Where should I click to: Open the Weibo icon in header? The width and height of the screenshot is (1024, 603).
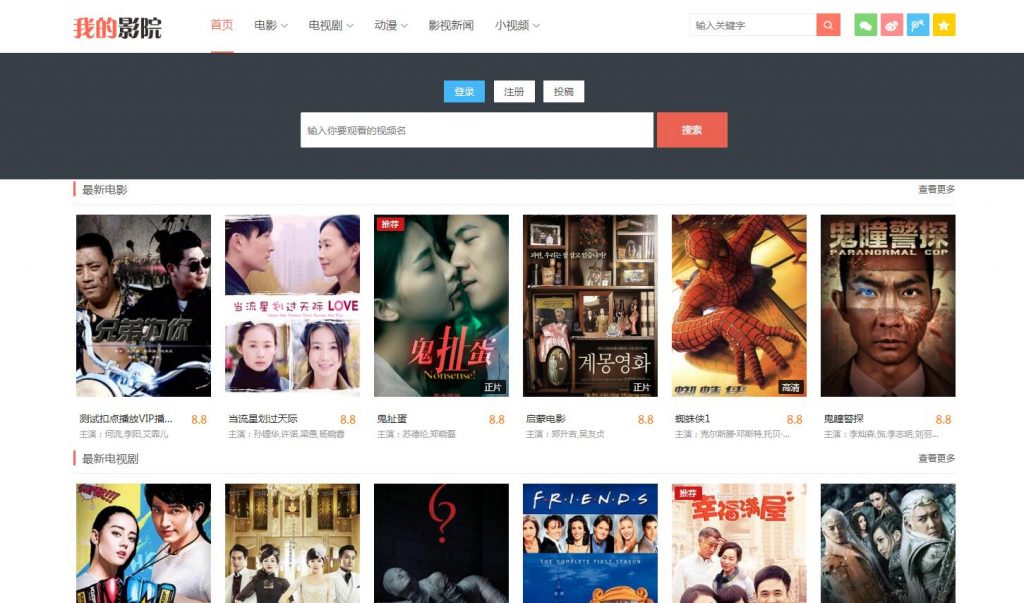pyautogui.click(x=892, y=25)
